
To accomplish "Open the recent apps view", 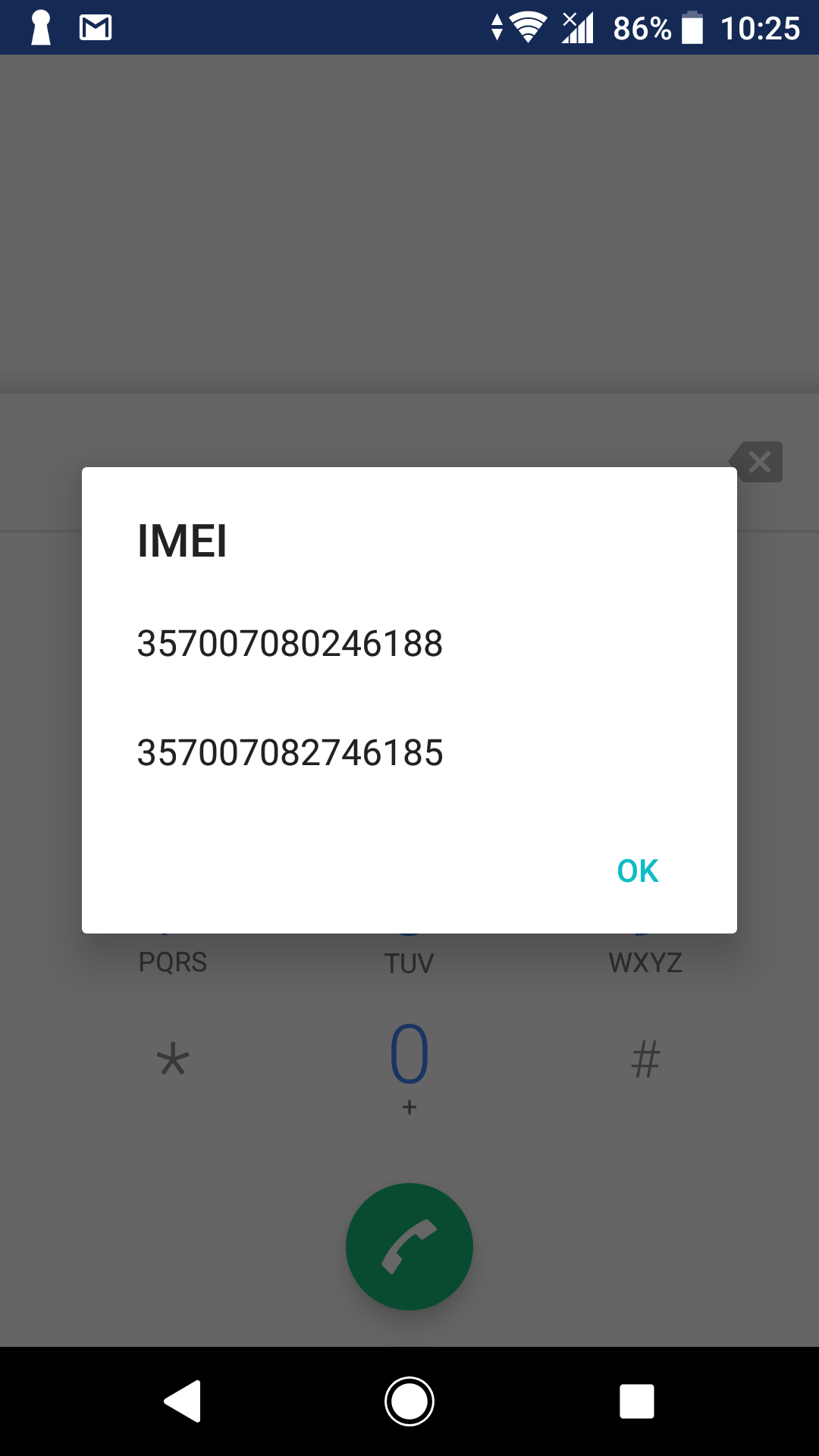I will pyautogui.click(x=637, y=1401).
